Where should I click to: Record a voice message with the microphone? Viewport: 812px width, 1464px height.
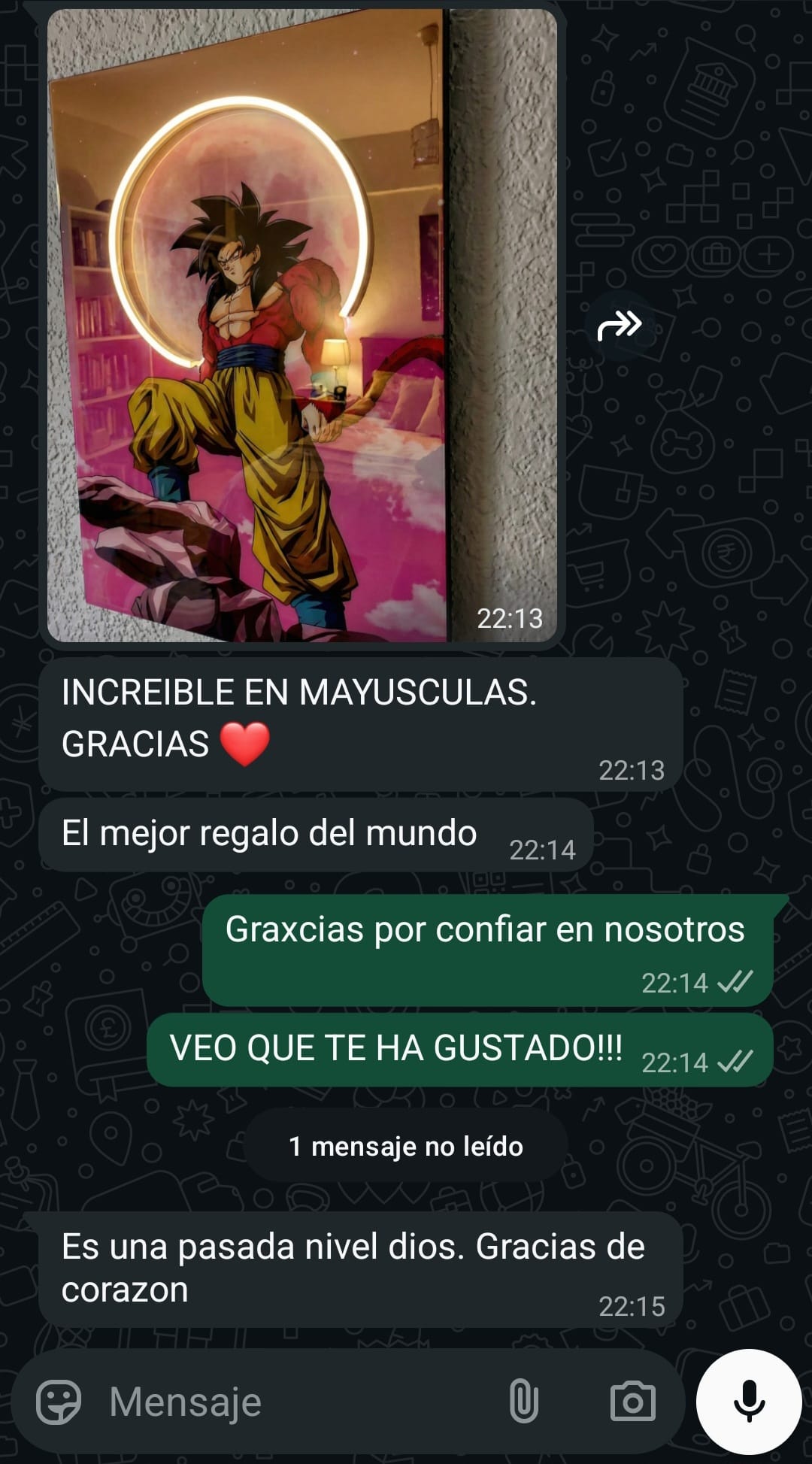(x=749, y=1402)
